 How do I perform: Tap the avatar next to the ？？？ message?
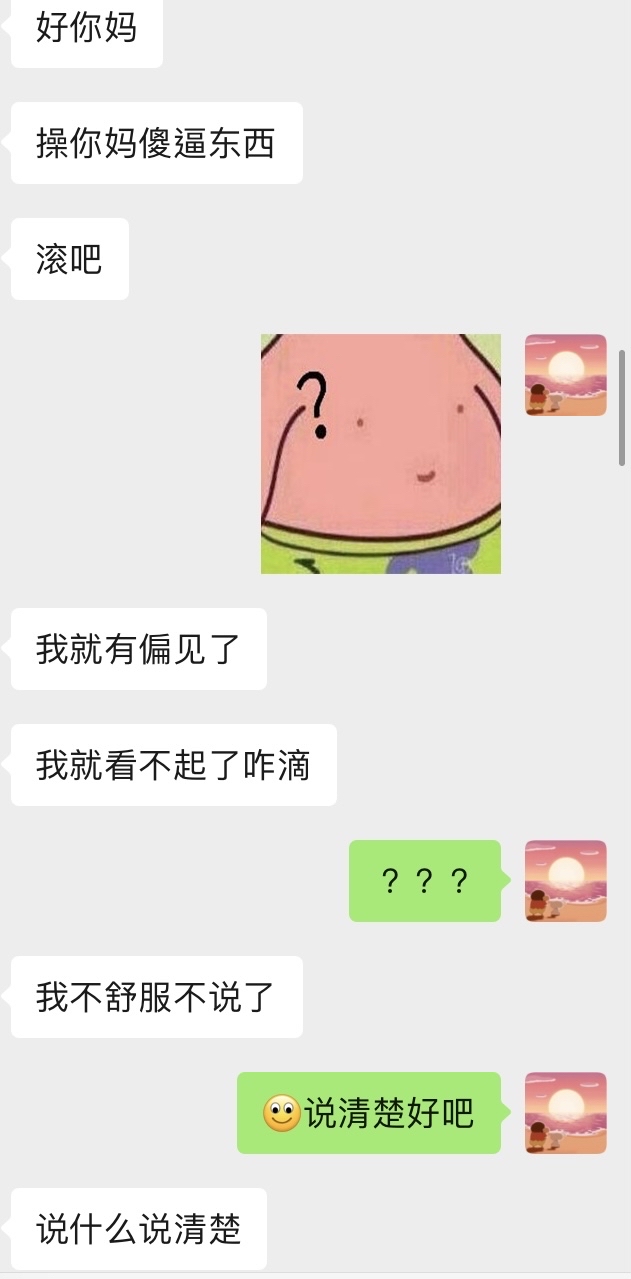(x=565, y=880)
